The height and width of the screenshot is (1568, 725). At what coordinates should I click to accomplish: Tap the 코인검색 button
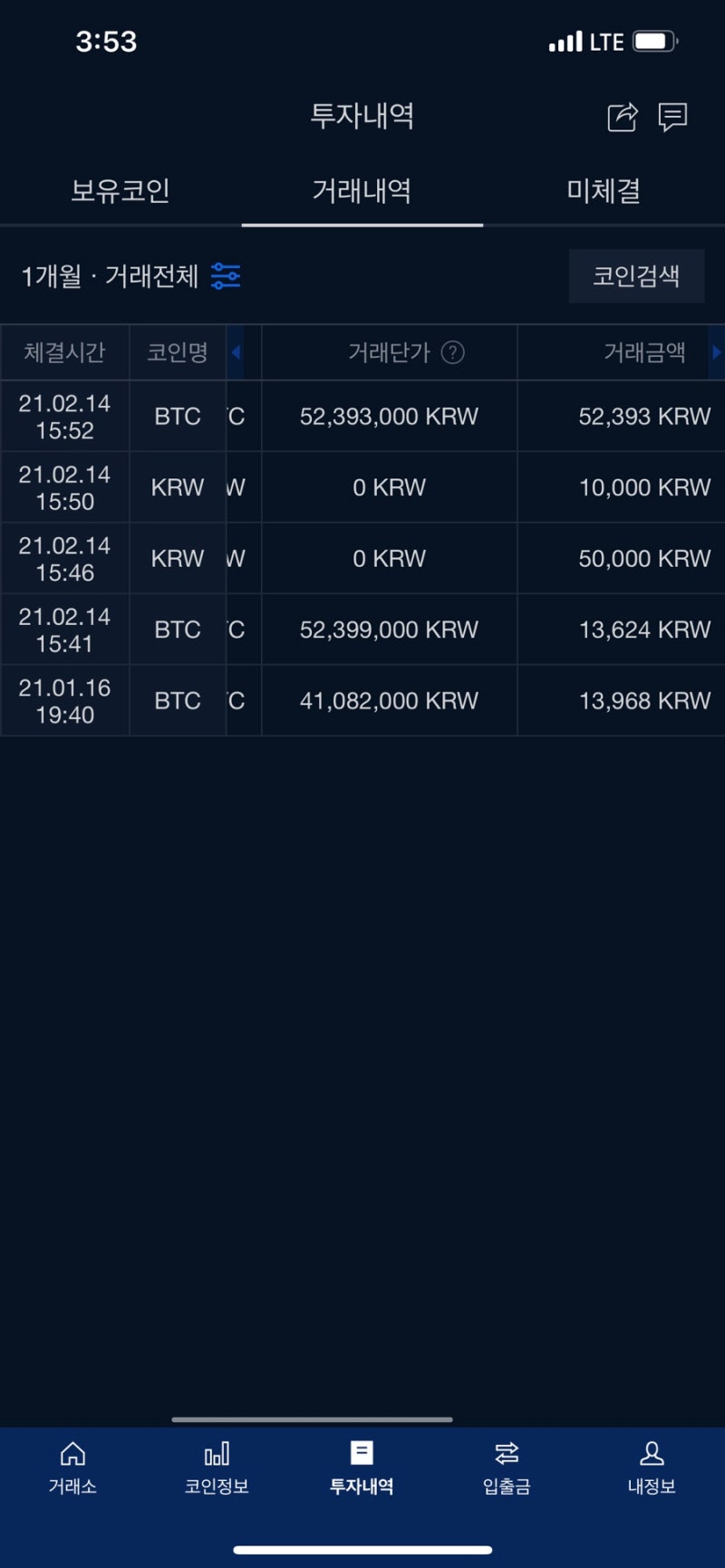pos(636,276)
